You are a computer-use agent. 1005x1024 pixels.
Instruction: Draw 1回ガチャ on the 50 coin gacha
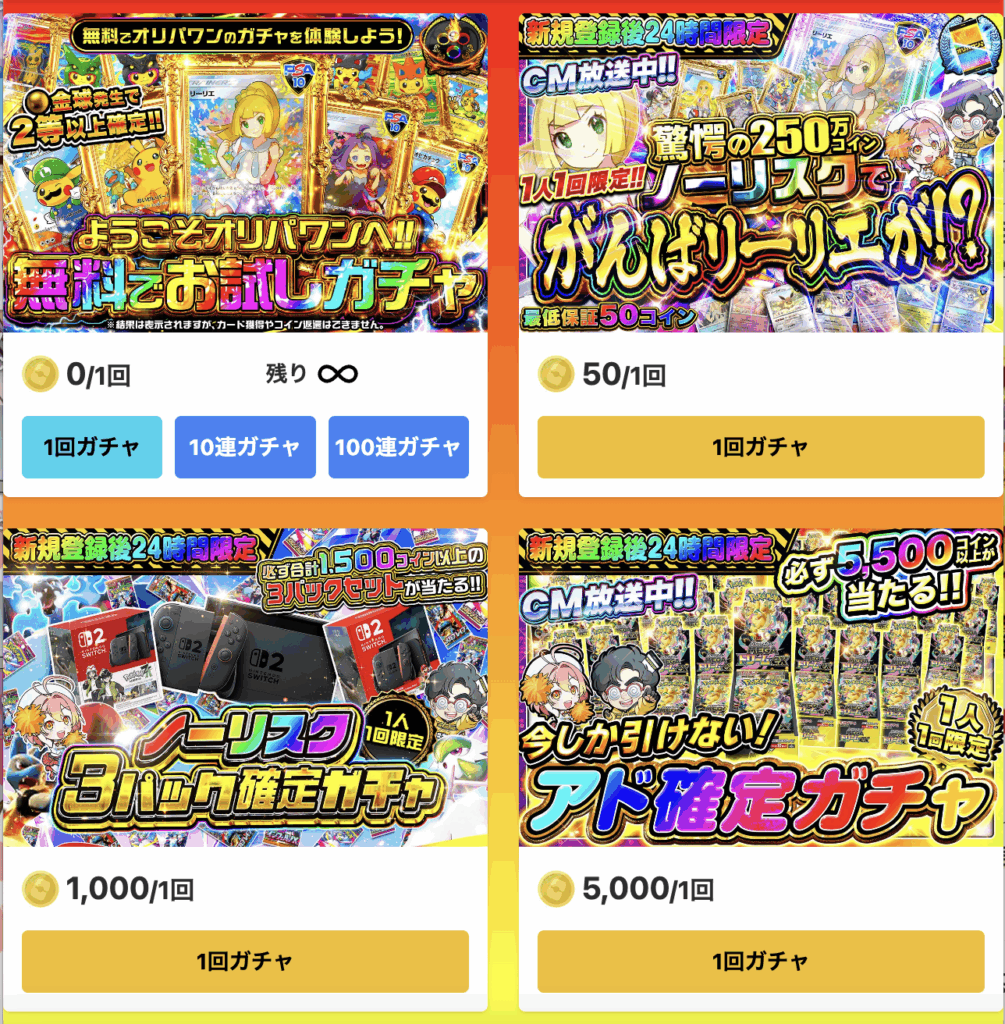coord(760,447)
